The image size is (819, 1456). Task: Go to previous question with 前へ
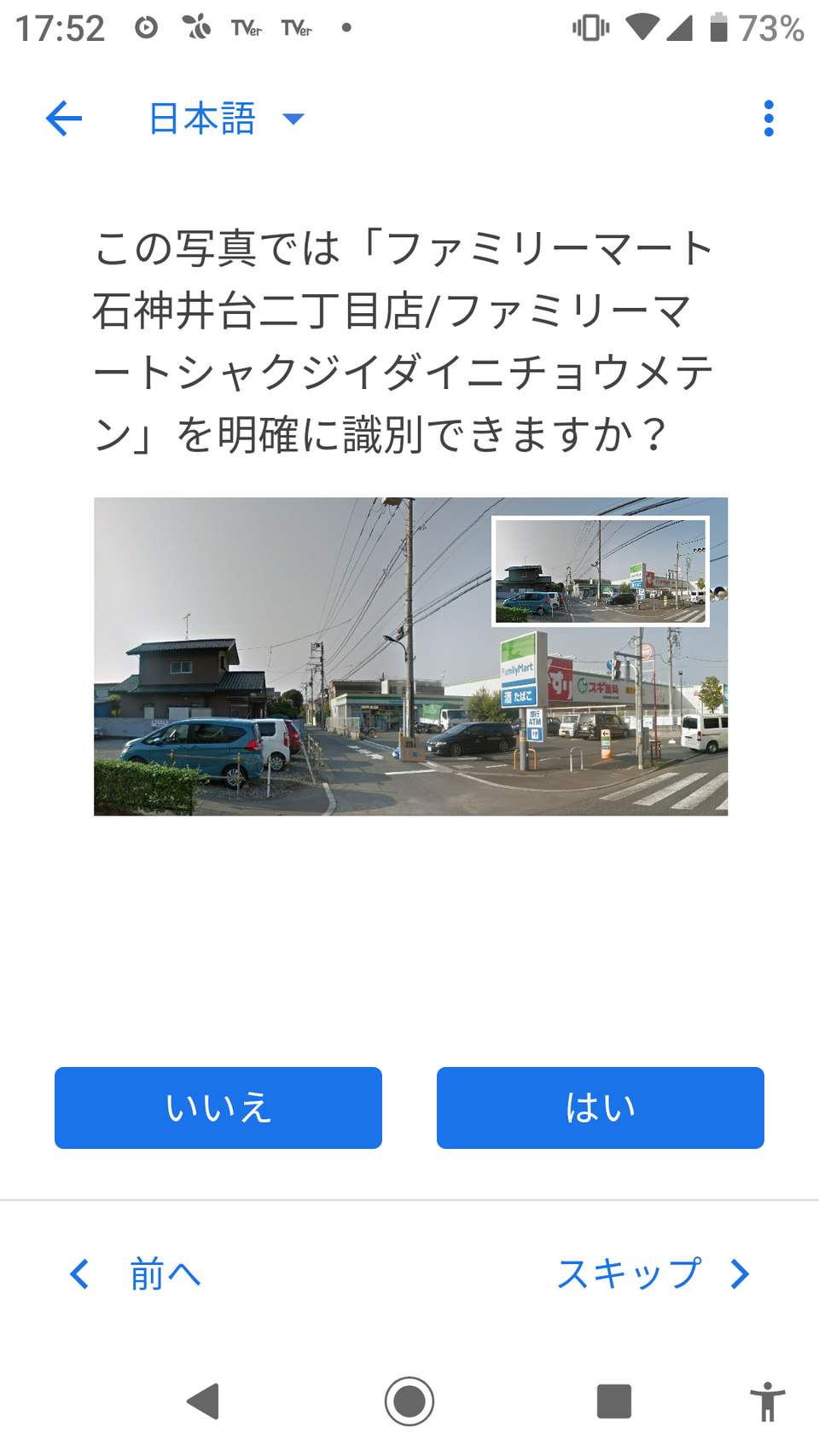[136, 1274]
